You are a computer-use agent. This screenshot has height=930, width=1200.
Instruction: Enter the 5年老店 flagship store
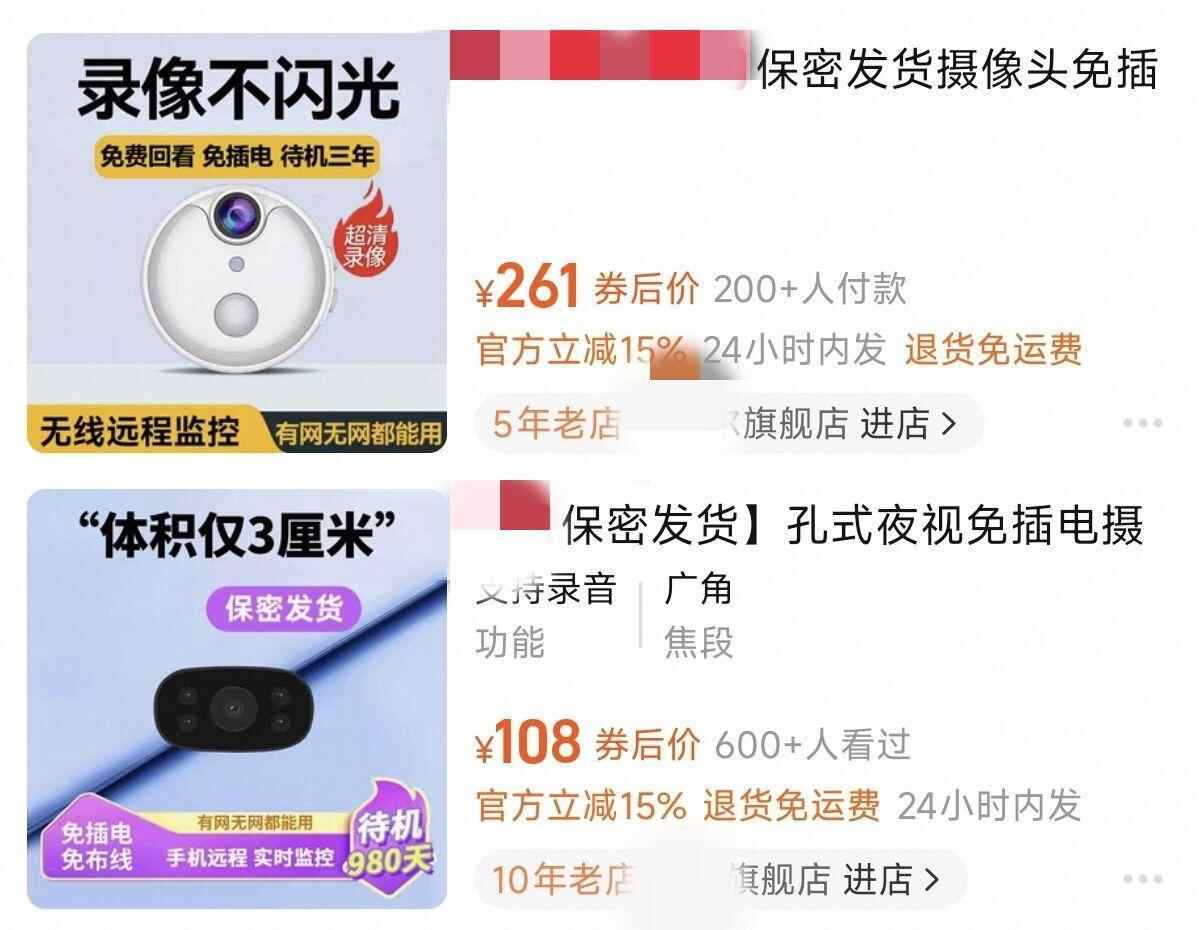(x=907, y=424)
